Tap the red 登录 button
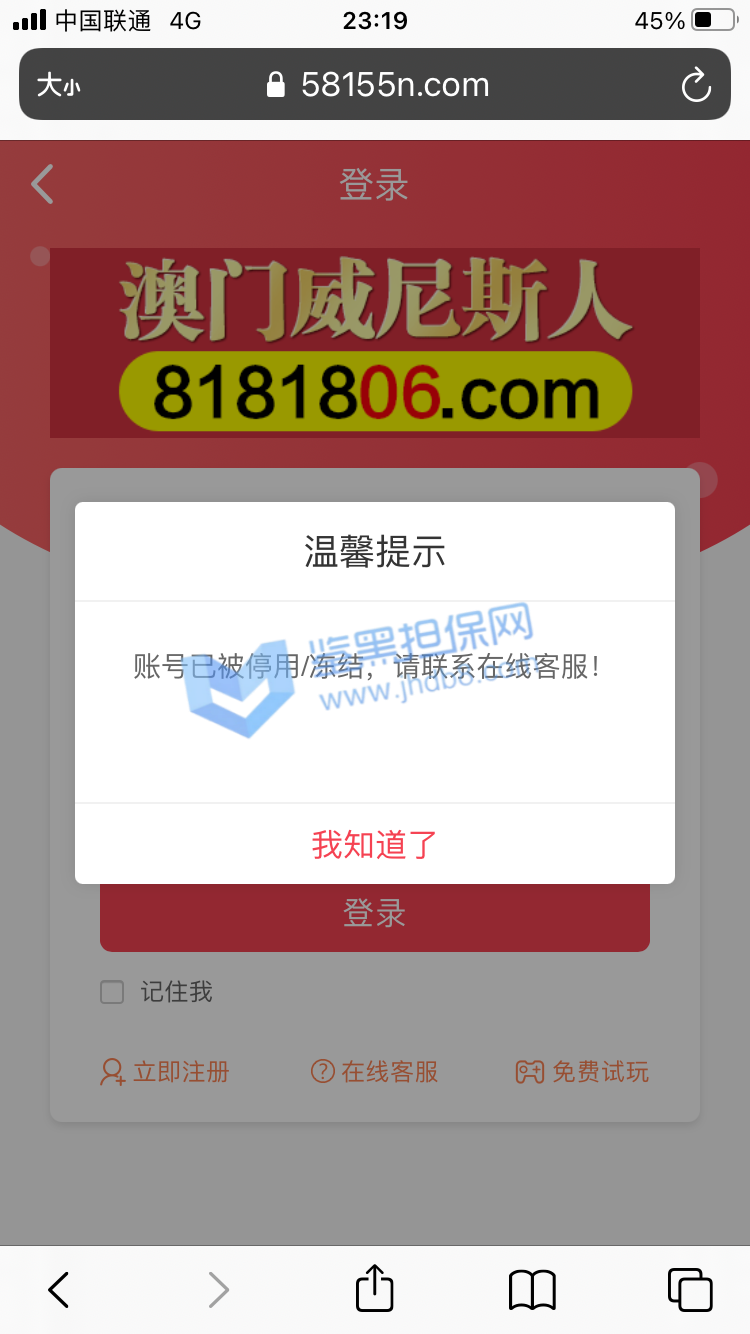Screen dimensions: 750x1334 pyautogui.click(x=374, y=915)
